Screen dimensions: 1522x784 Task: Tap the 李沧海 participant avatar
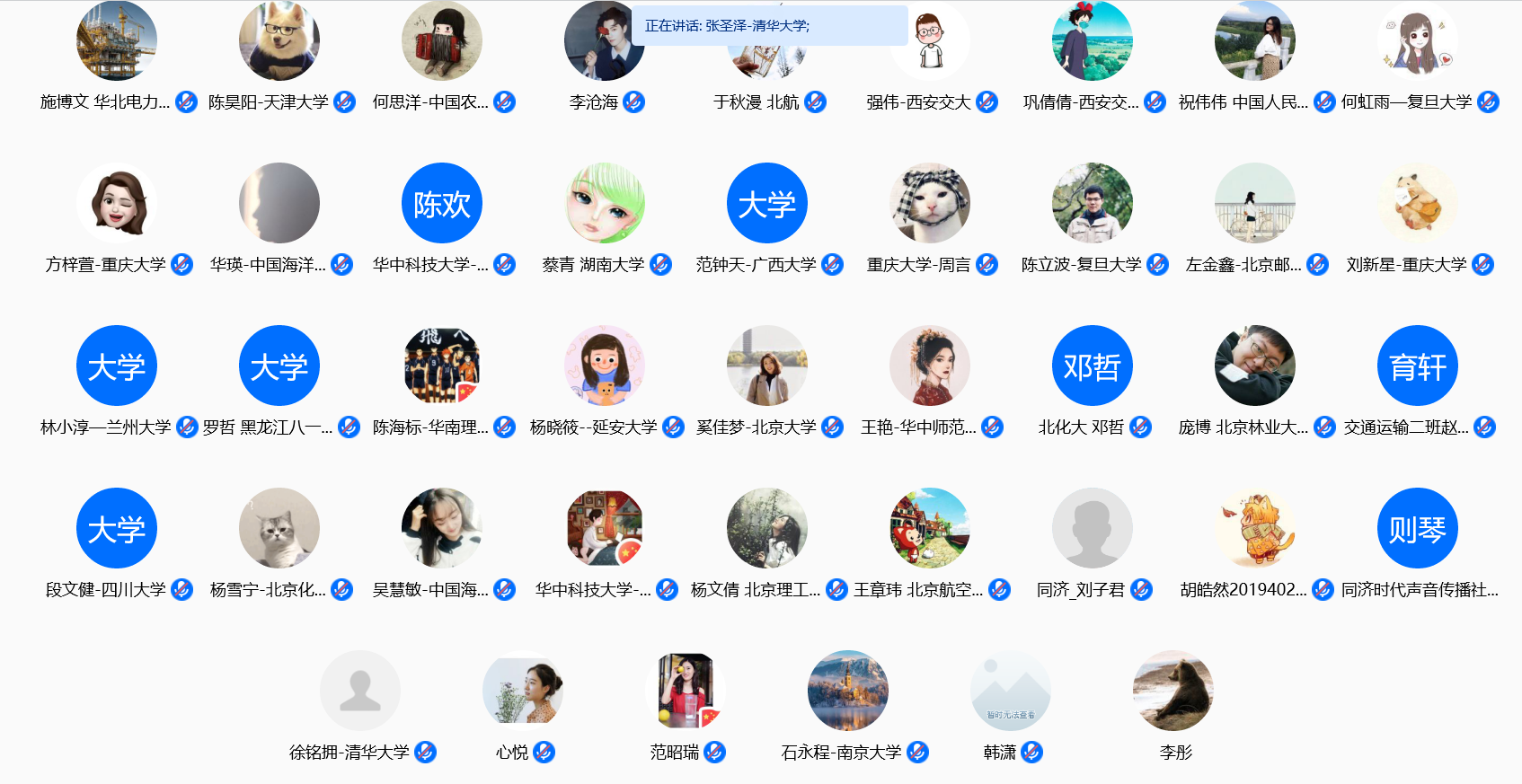pos(604,41)
